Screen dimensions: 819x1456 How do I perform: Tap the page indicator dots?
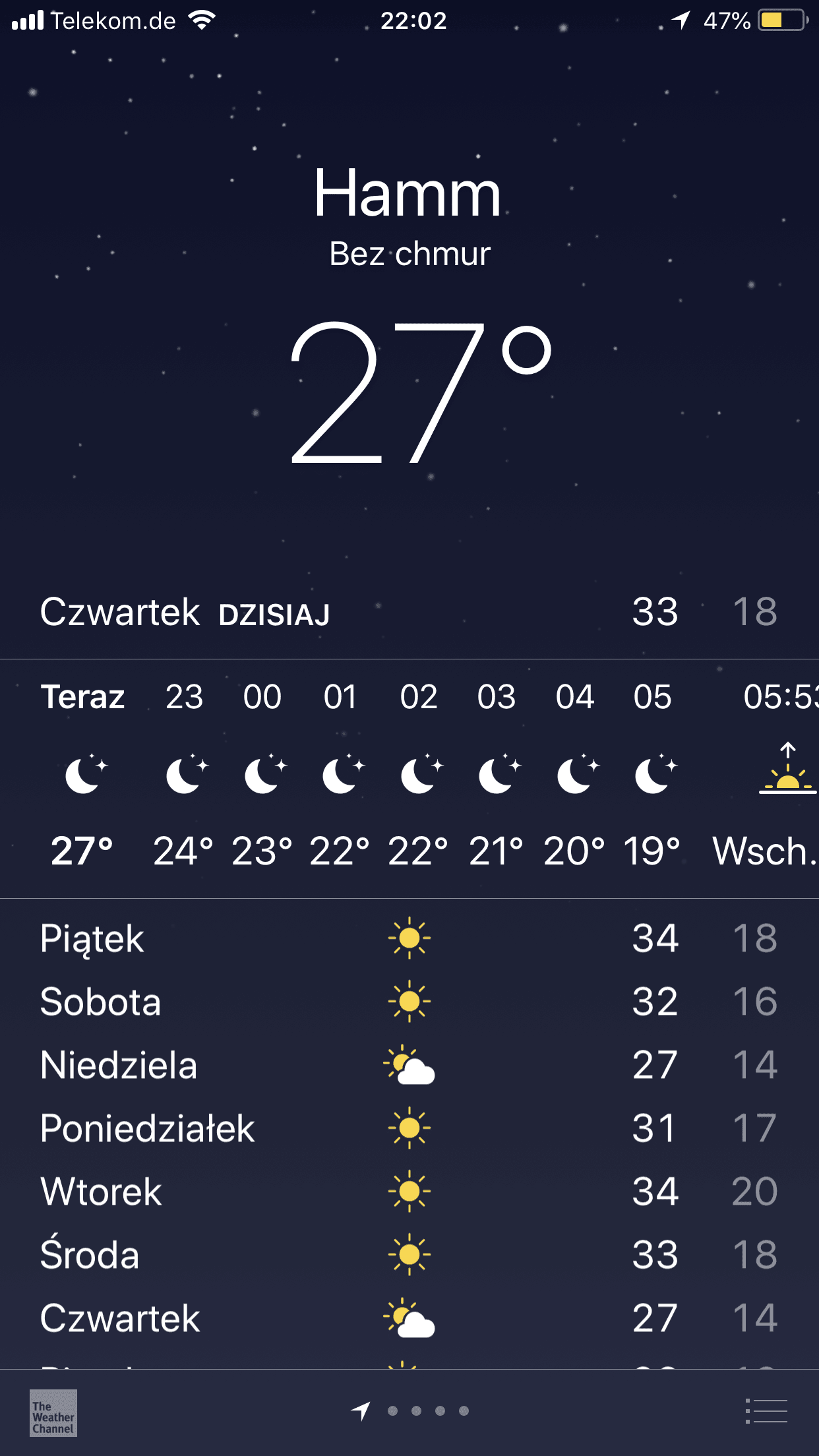(x=428, y=1410)
